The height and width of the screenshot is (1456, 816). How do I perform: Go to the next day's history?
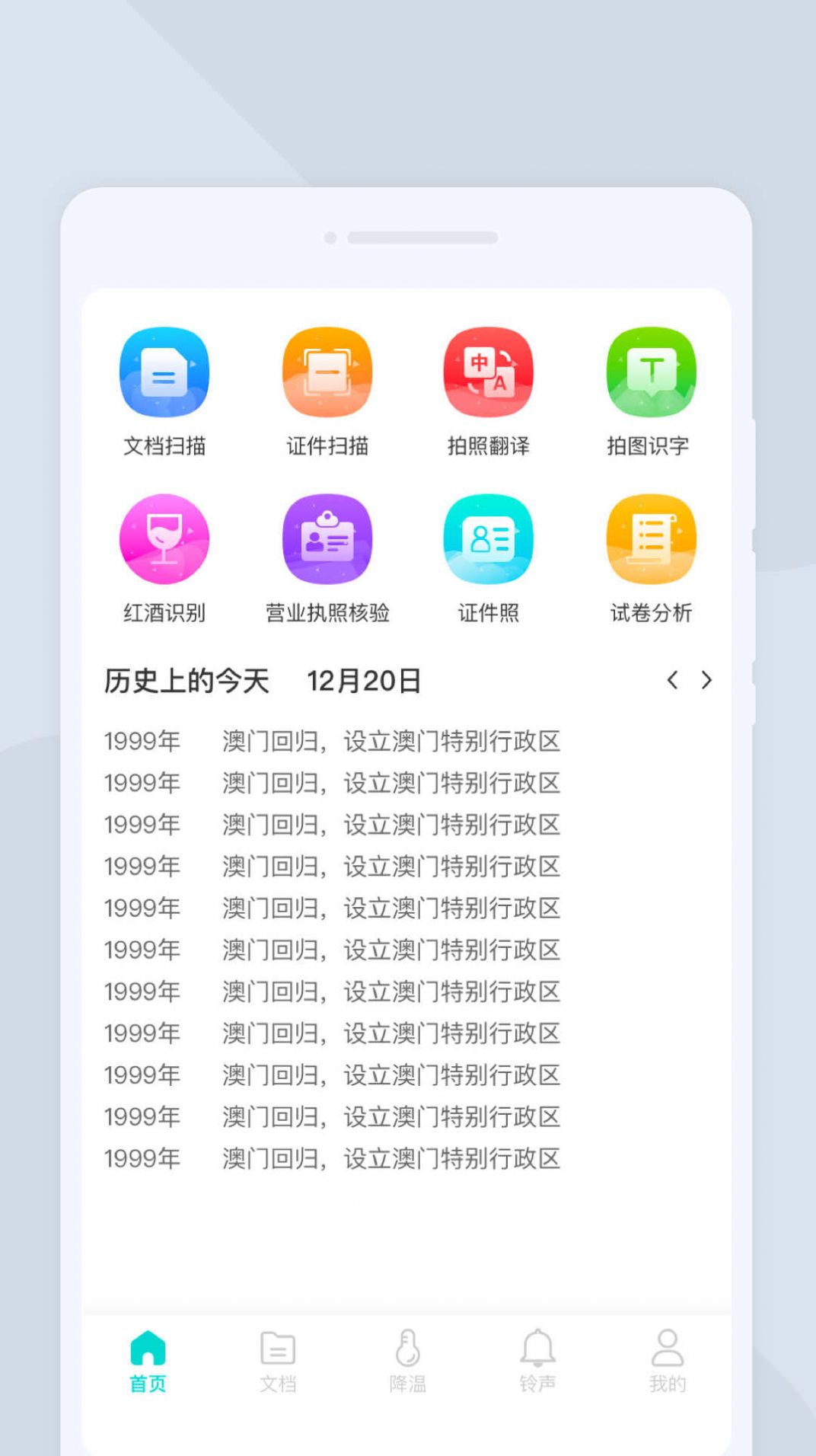pyautogui.click(x=706, y=682)
